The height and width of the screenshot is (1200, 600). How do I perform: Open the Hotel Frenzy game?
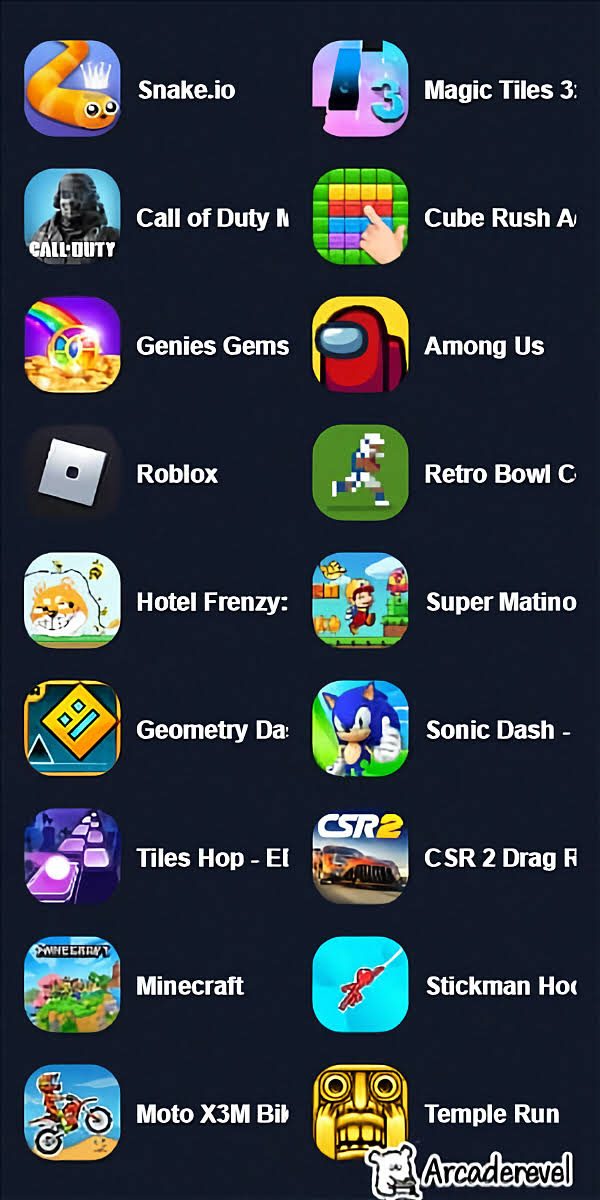point(72,601)
